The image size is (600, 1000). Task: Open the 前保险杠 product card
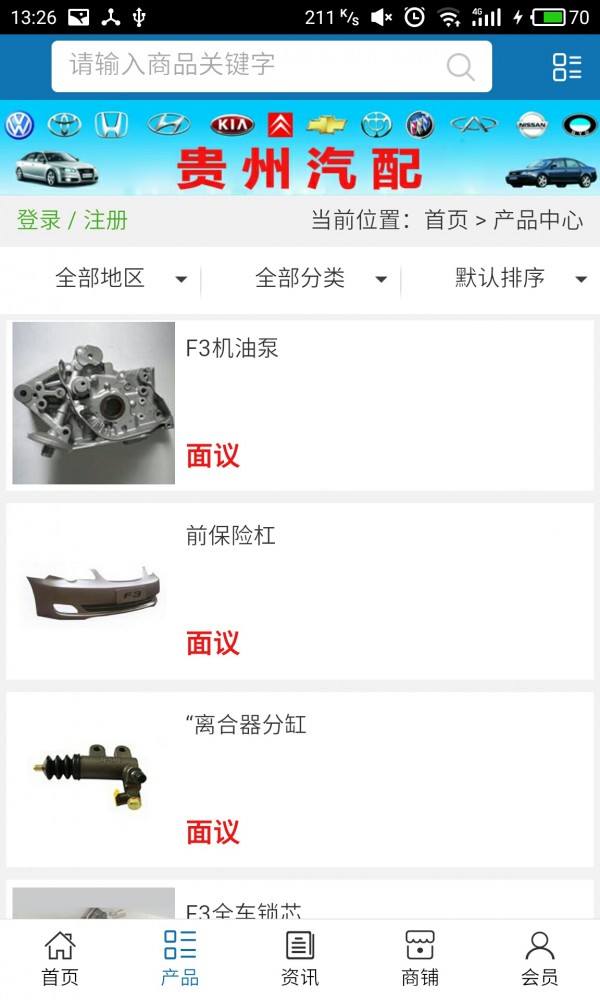click(300, 591)
